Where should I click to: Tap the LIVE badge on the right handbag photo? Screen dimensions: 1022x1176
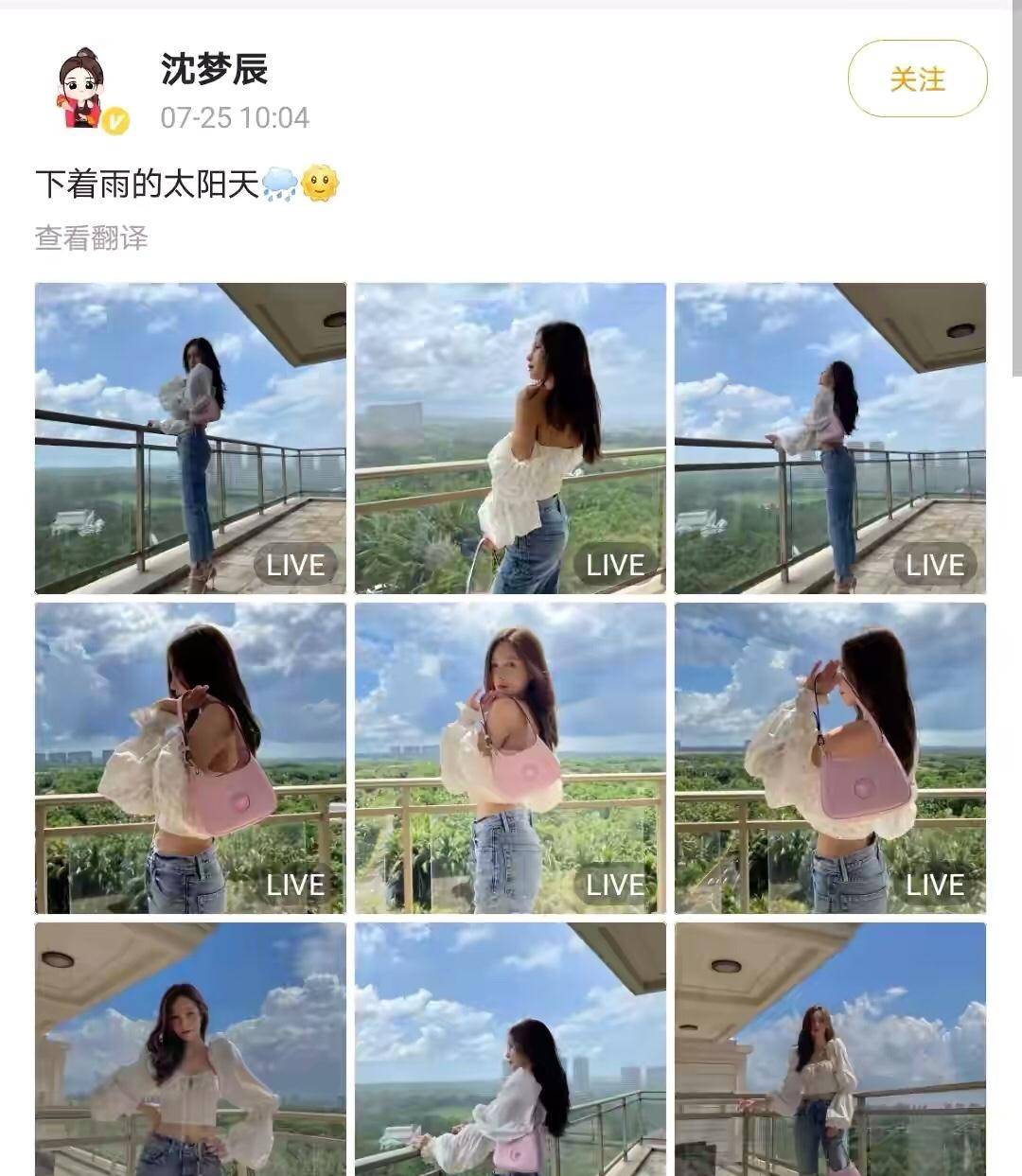click(x=934, y=885)
